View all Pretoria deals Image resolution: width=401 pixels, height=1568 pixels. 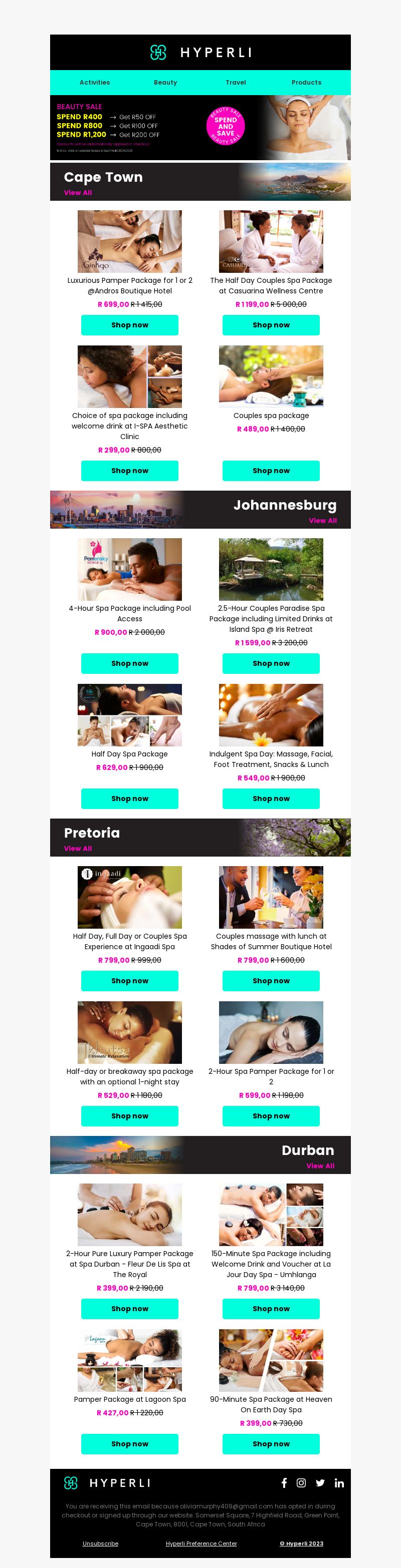click(77, 849)
